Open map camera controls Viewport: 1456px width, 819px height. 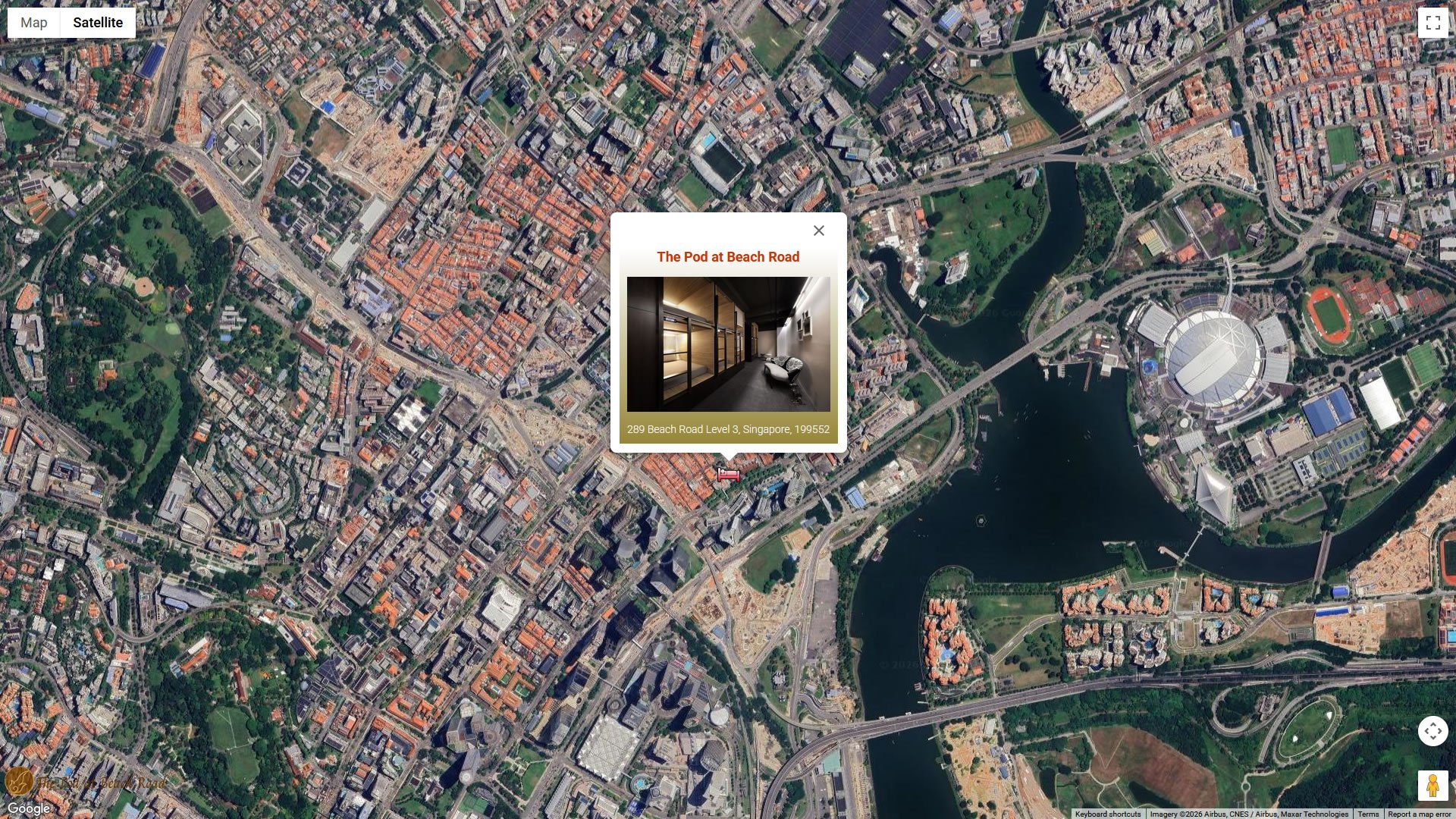(1432, 731)
